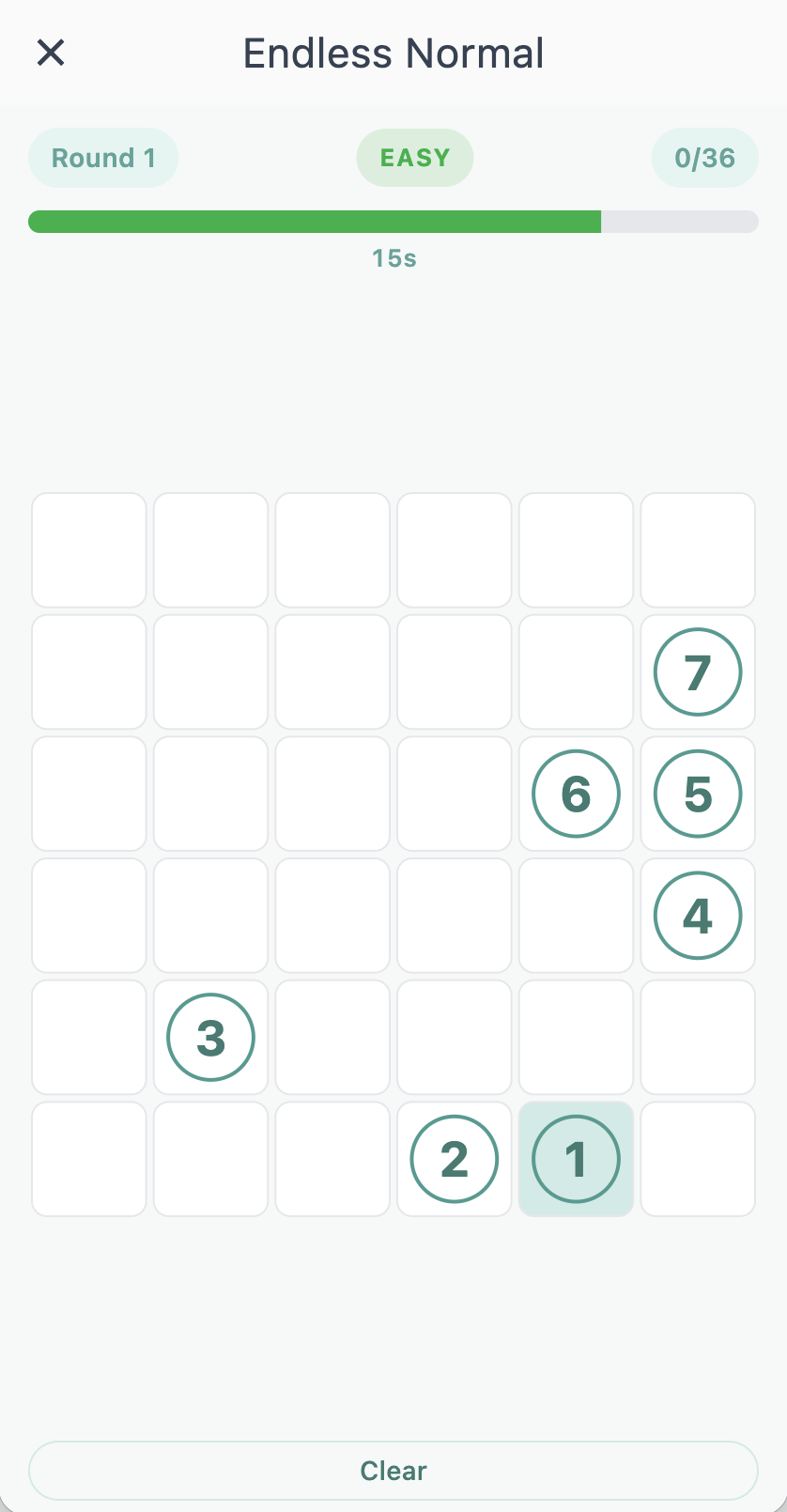The image size is (787, 1512).
Task: Select the grid cell numbered 3
Action: 210,1038
